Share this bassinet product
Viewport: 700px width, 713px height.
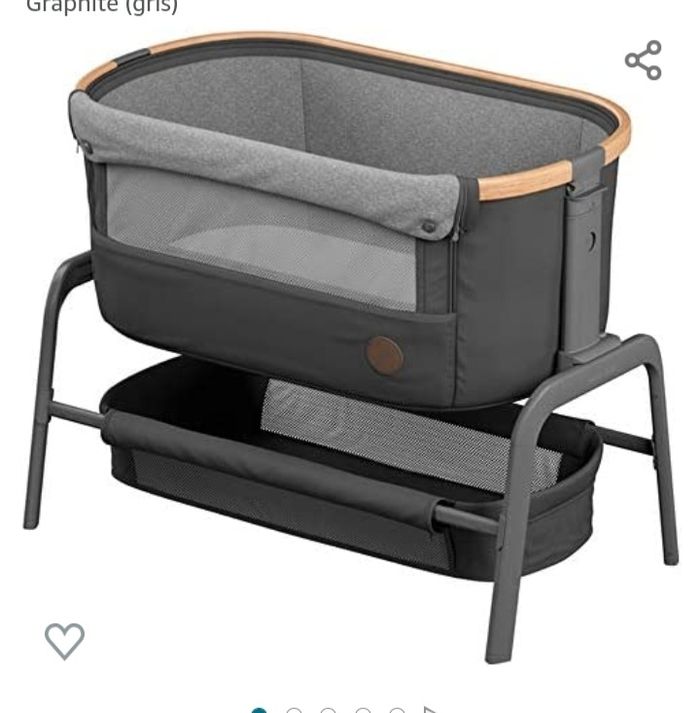(x=643, y=61)
